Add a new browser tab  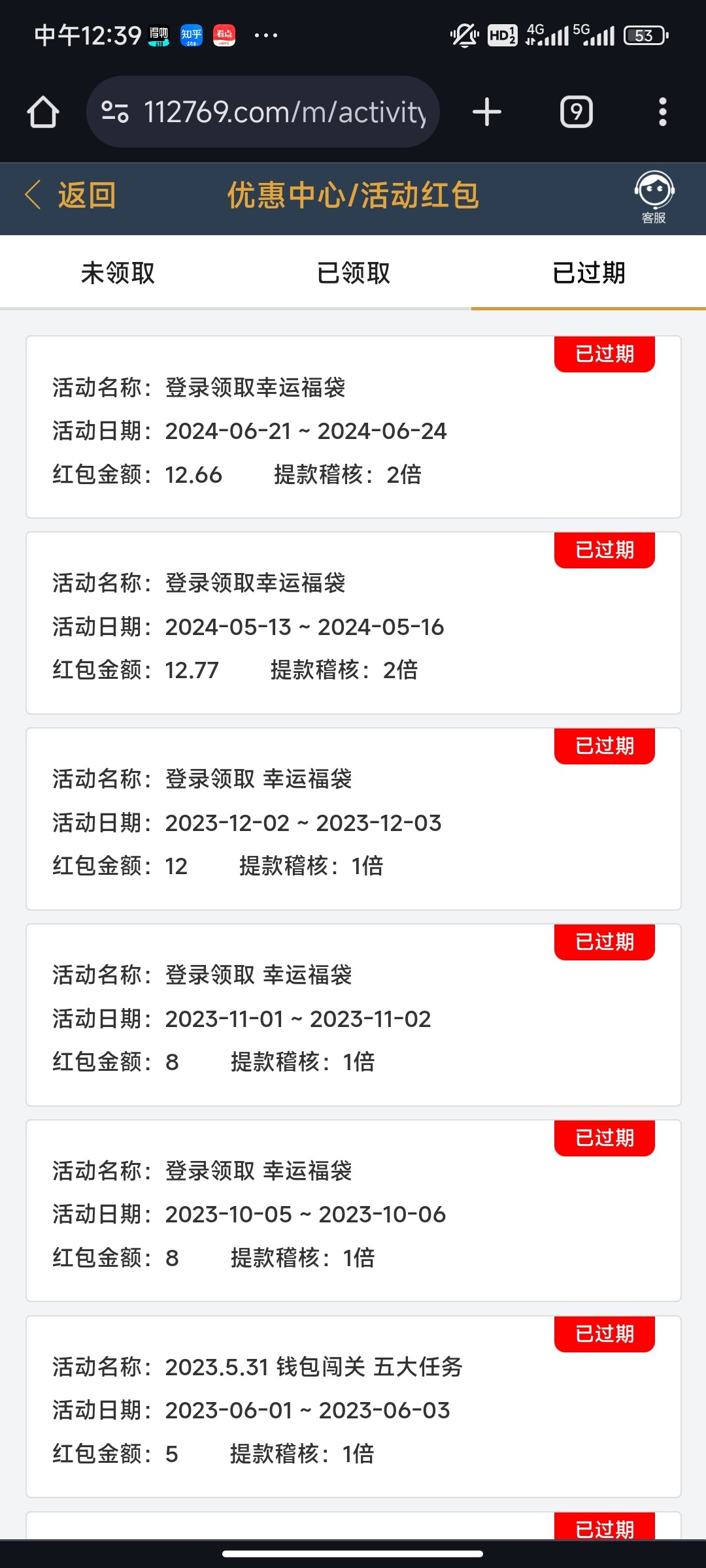pos(487,112)
